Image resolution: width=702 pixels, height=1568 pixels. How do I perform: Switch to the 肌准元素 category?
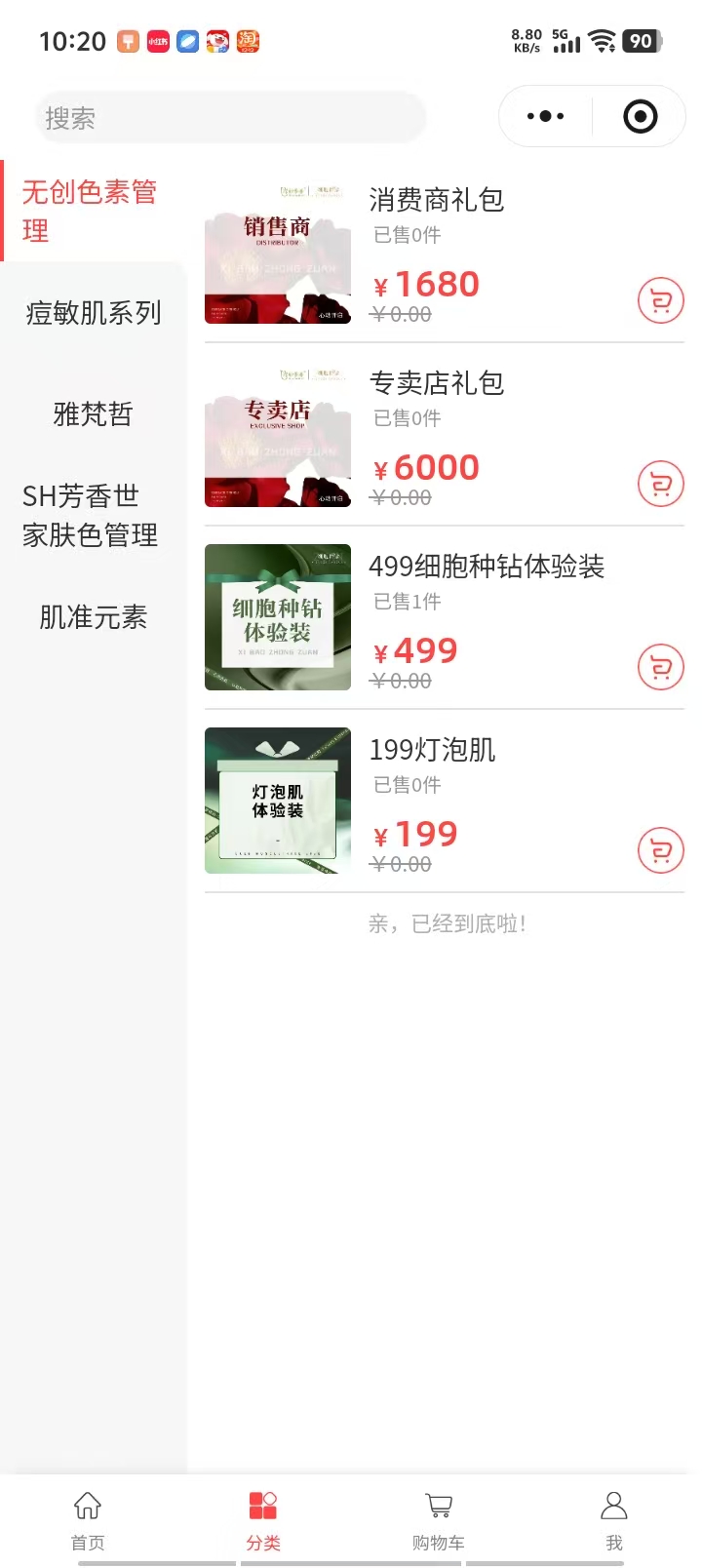(x=93, y=617)
